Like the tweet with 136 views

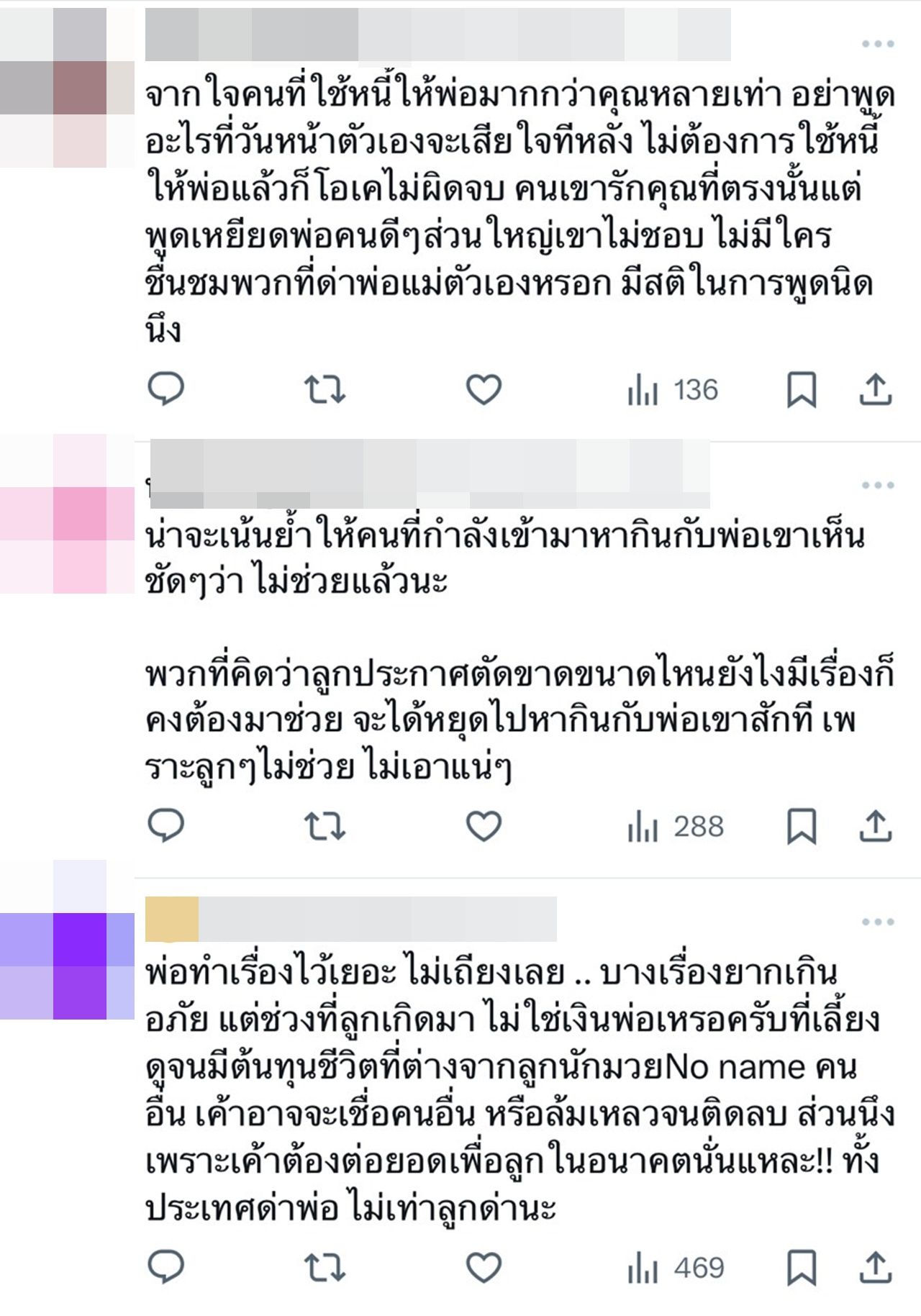point(484,389)
